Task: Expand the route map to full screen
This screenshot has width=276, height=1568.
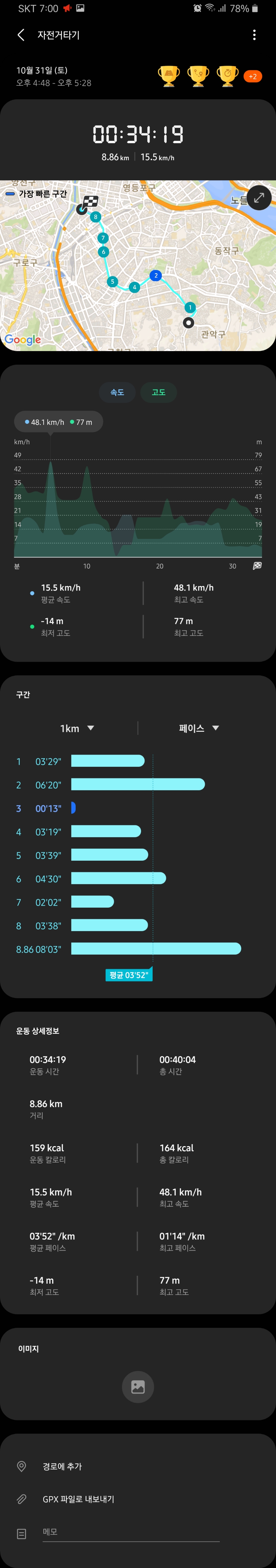Action: coord(259,197)
